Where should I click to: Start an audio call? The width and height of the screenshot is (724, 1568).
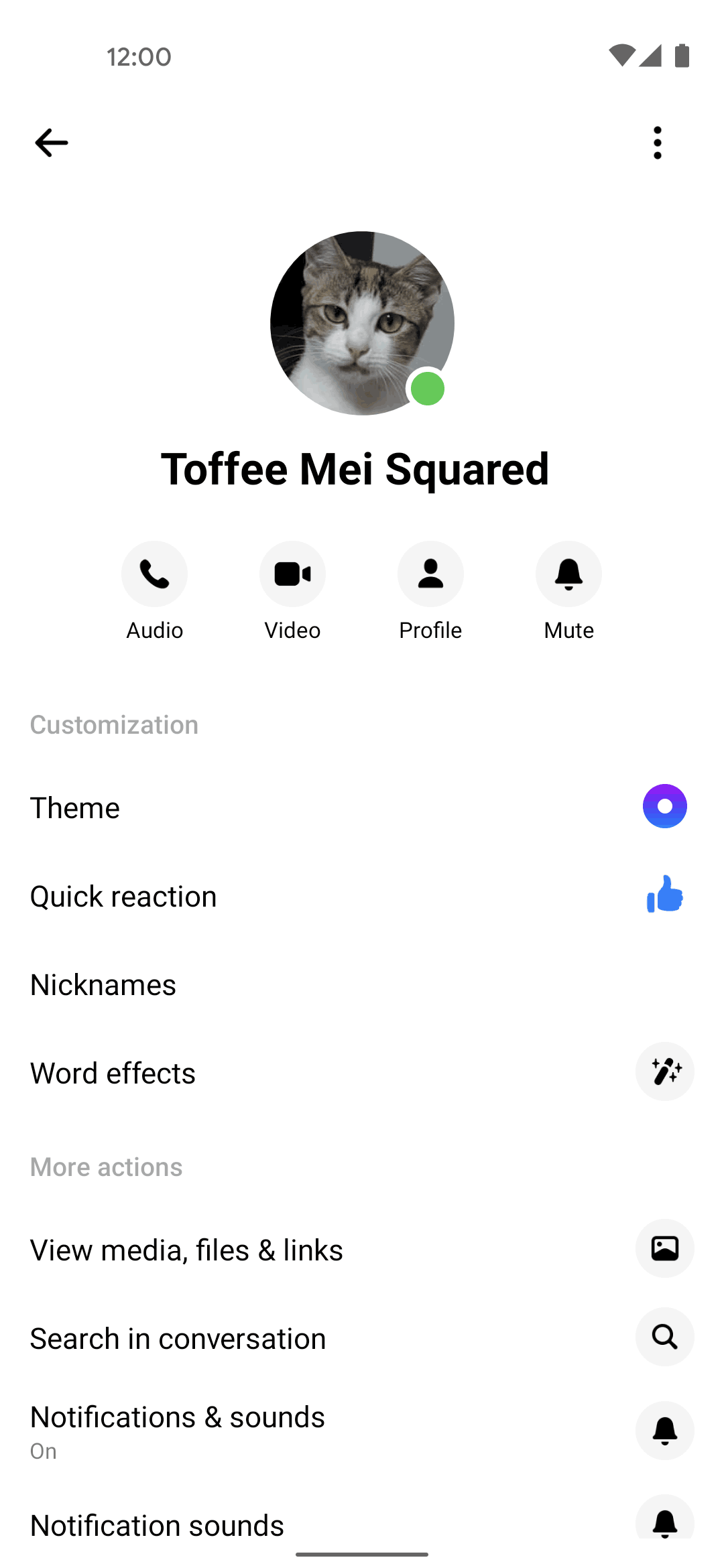pyautogui.click(x=155, y=574)
